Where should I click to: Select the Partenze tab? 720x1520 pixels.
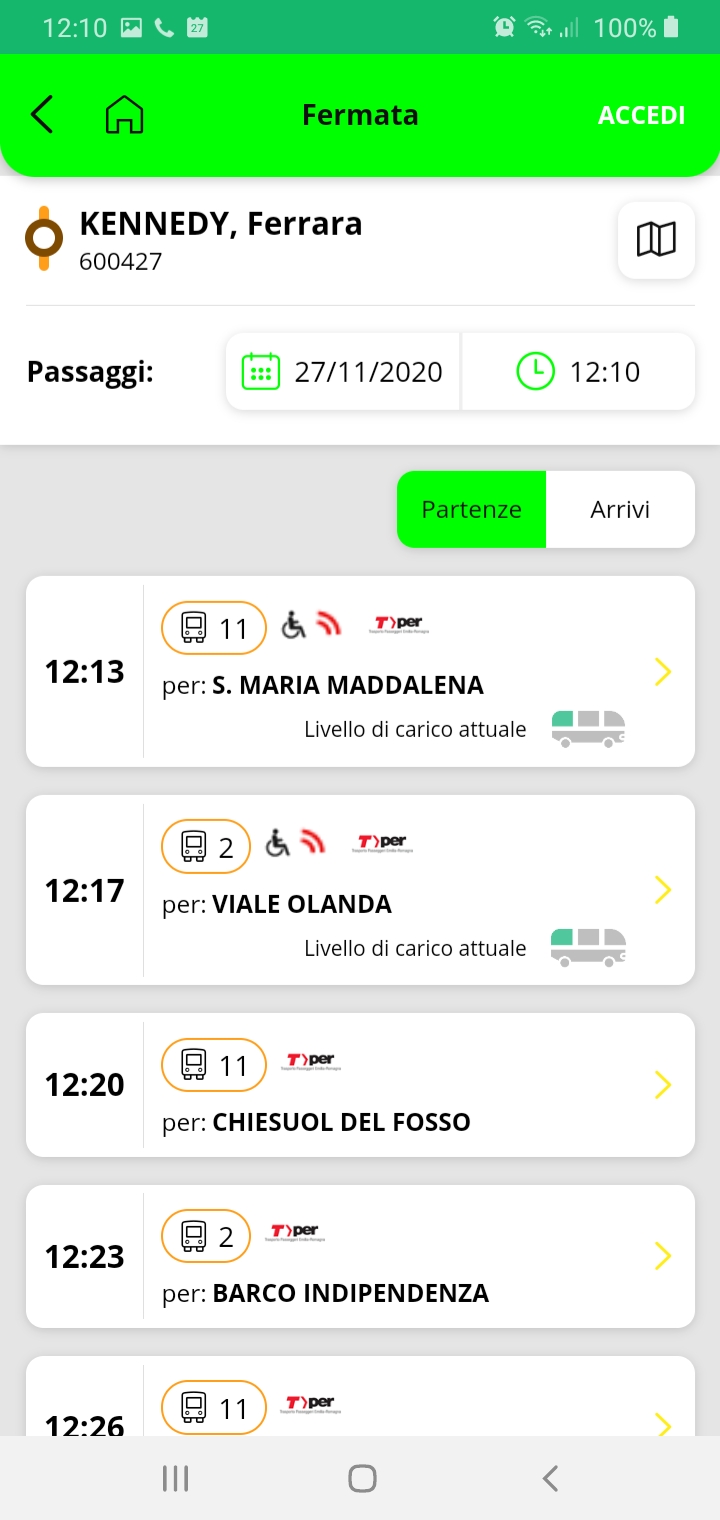[471, 509]
